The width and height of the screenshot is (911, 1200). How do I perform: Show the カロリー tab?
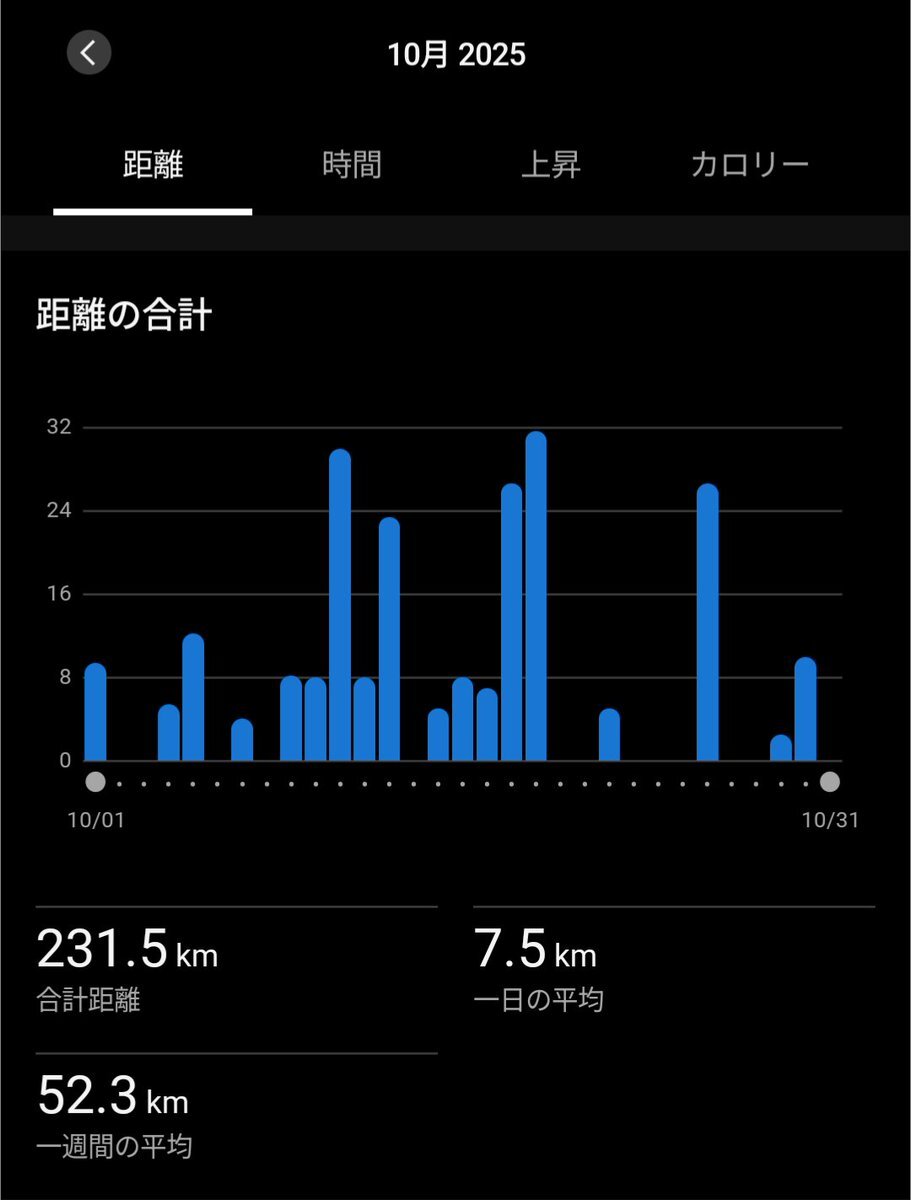749,165
